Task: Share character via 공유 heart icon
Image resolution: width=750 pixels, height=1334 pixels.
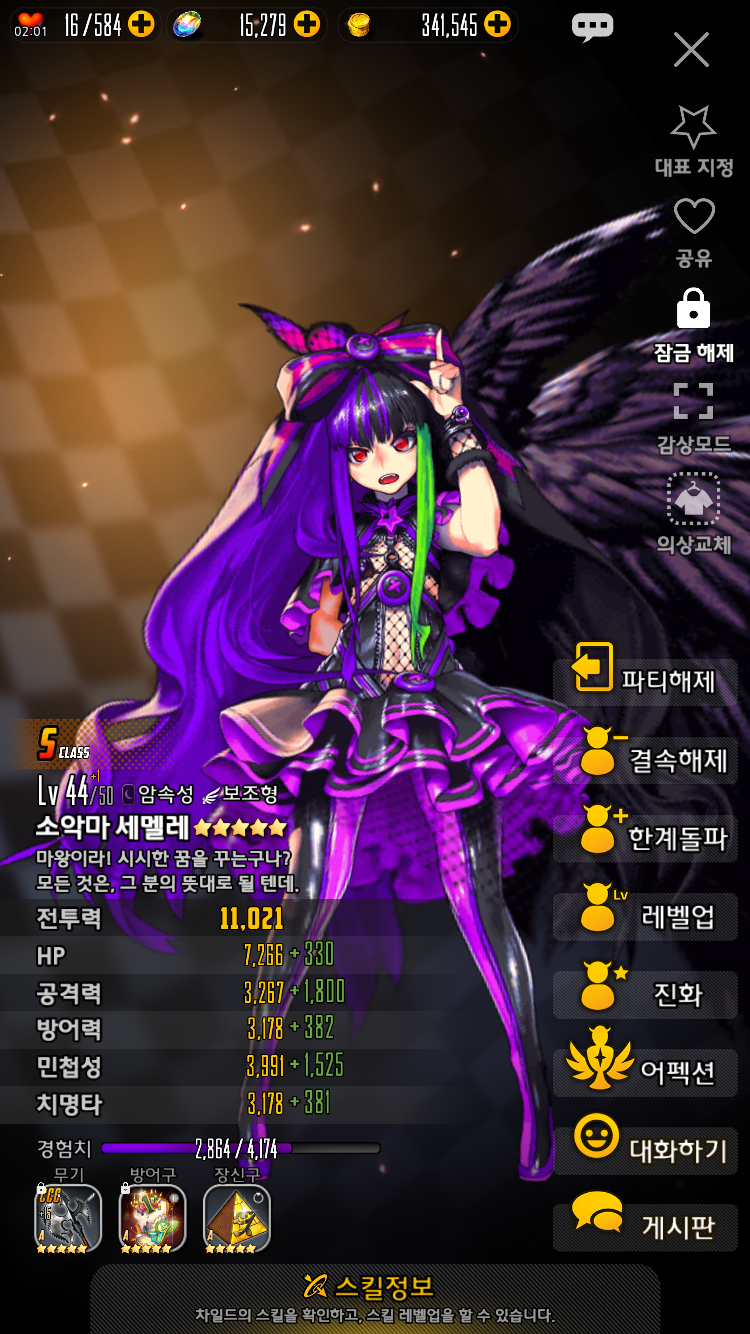Action: click(693, 230)
